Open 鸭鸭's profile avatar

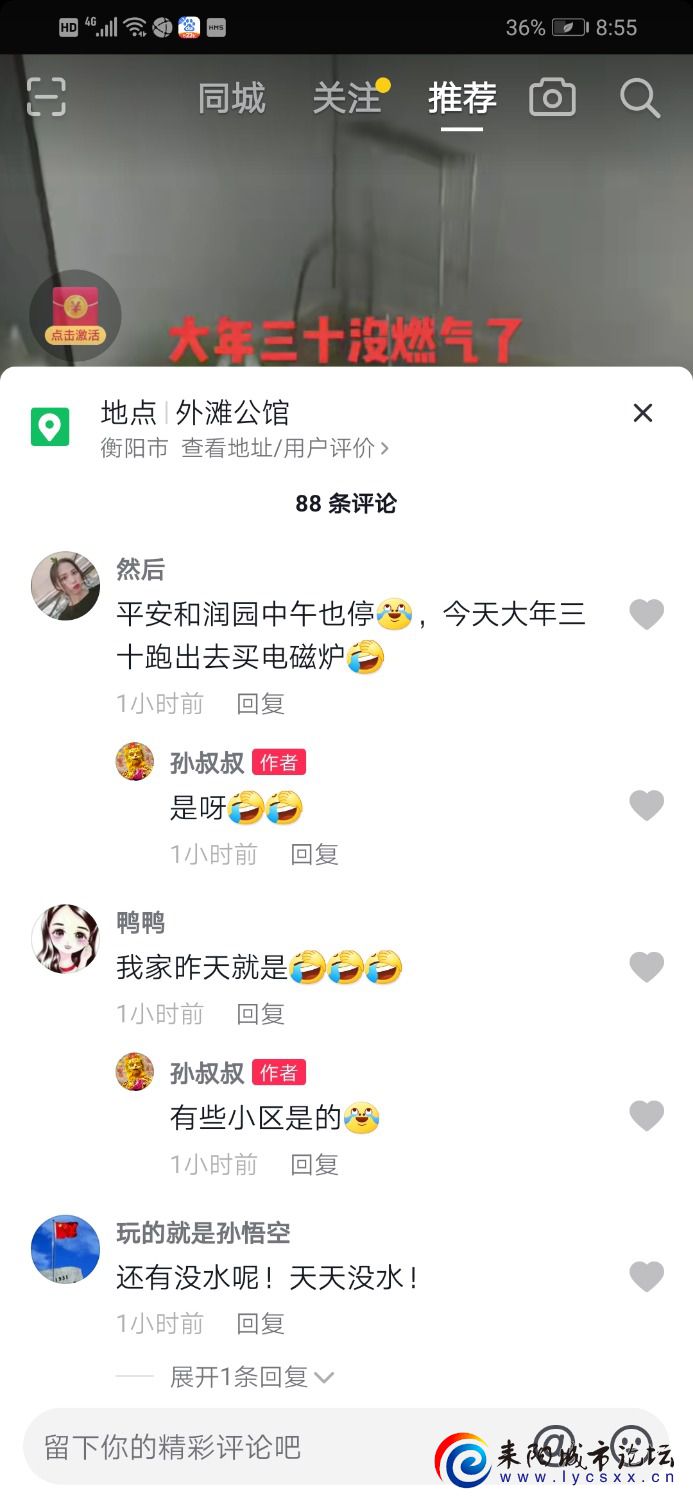point(66,938)
